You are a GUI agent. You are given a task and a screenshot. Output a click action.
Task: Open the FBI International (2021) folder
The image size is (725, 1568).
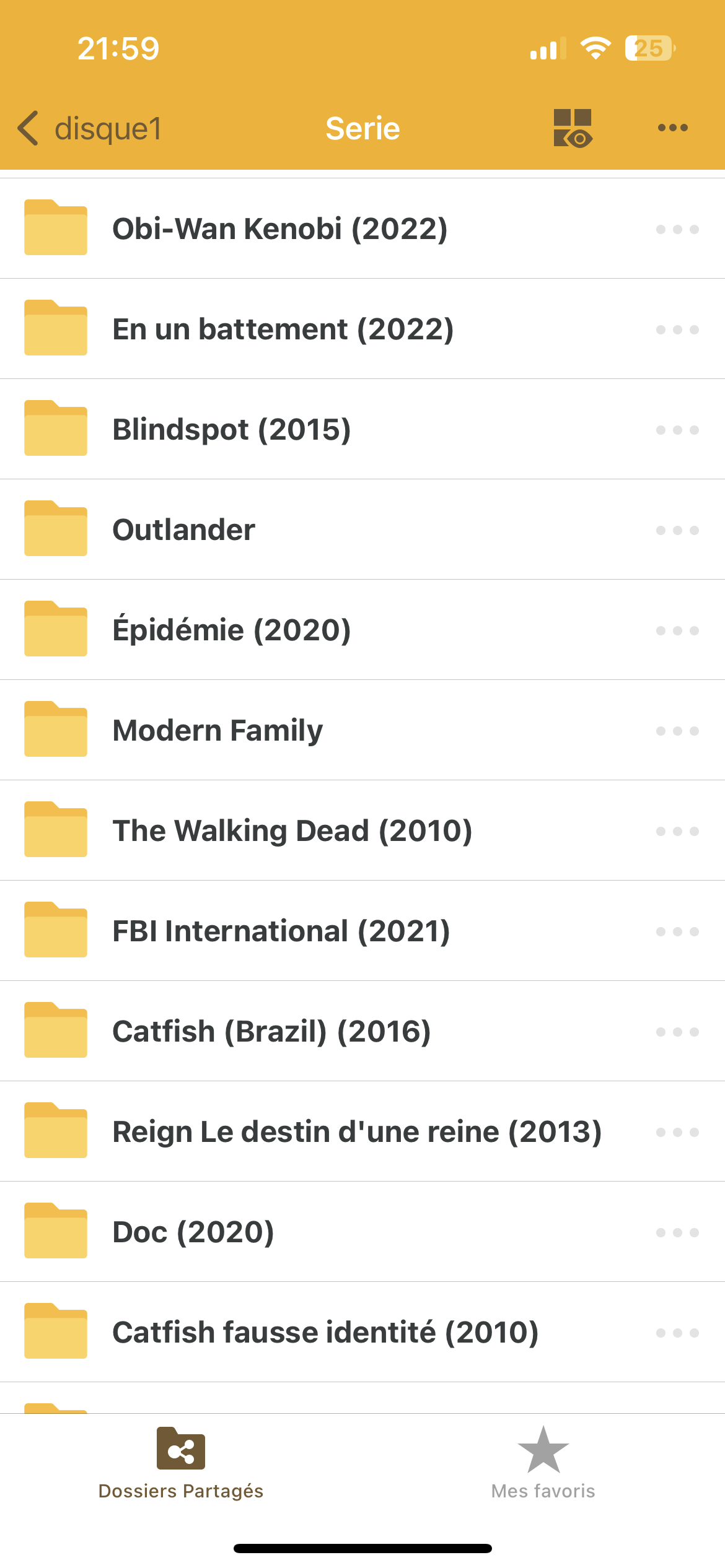(281, 931)
